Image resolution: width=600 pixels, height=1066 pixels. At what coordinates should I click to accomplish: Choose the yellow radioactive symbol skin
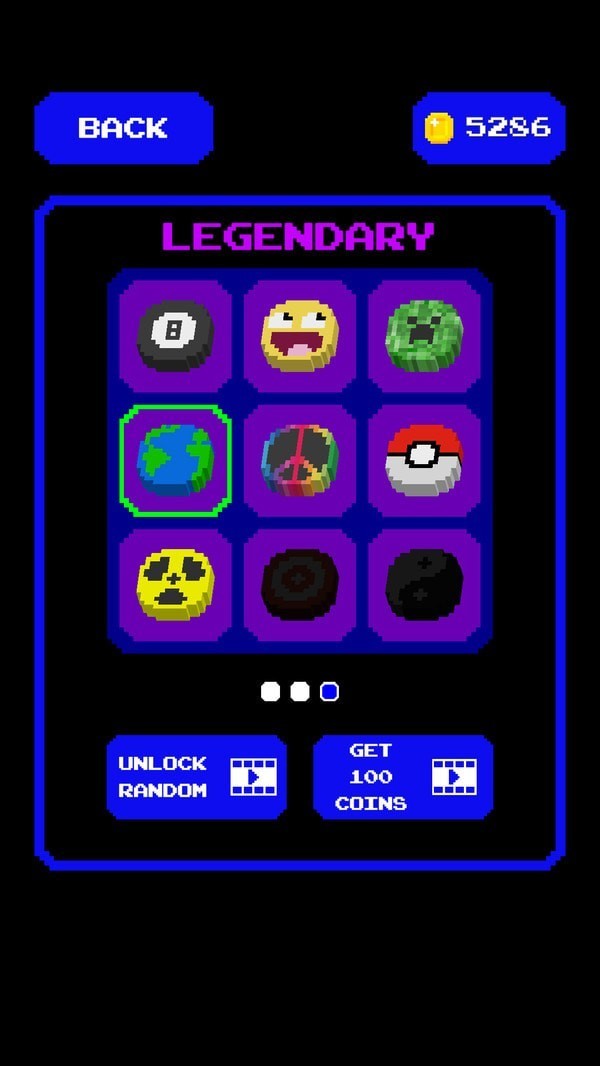tap(175, 584)
